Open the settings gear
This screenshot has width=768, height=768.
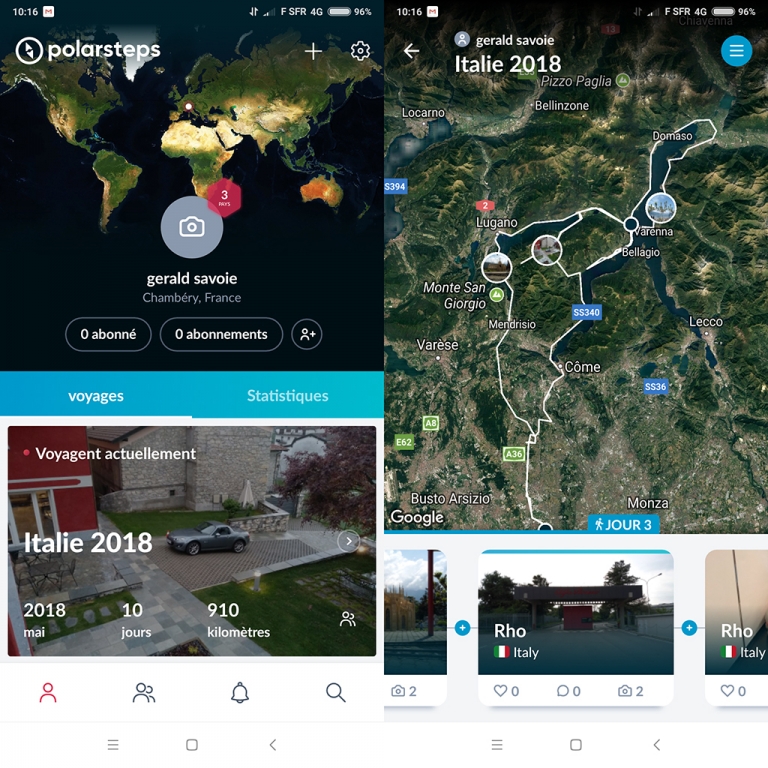[360, 51]
